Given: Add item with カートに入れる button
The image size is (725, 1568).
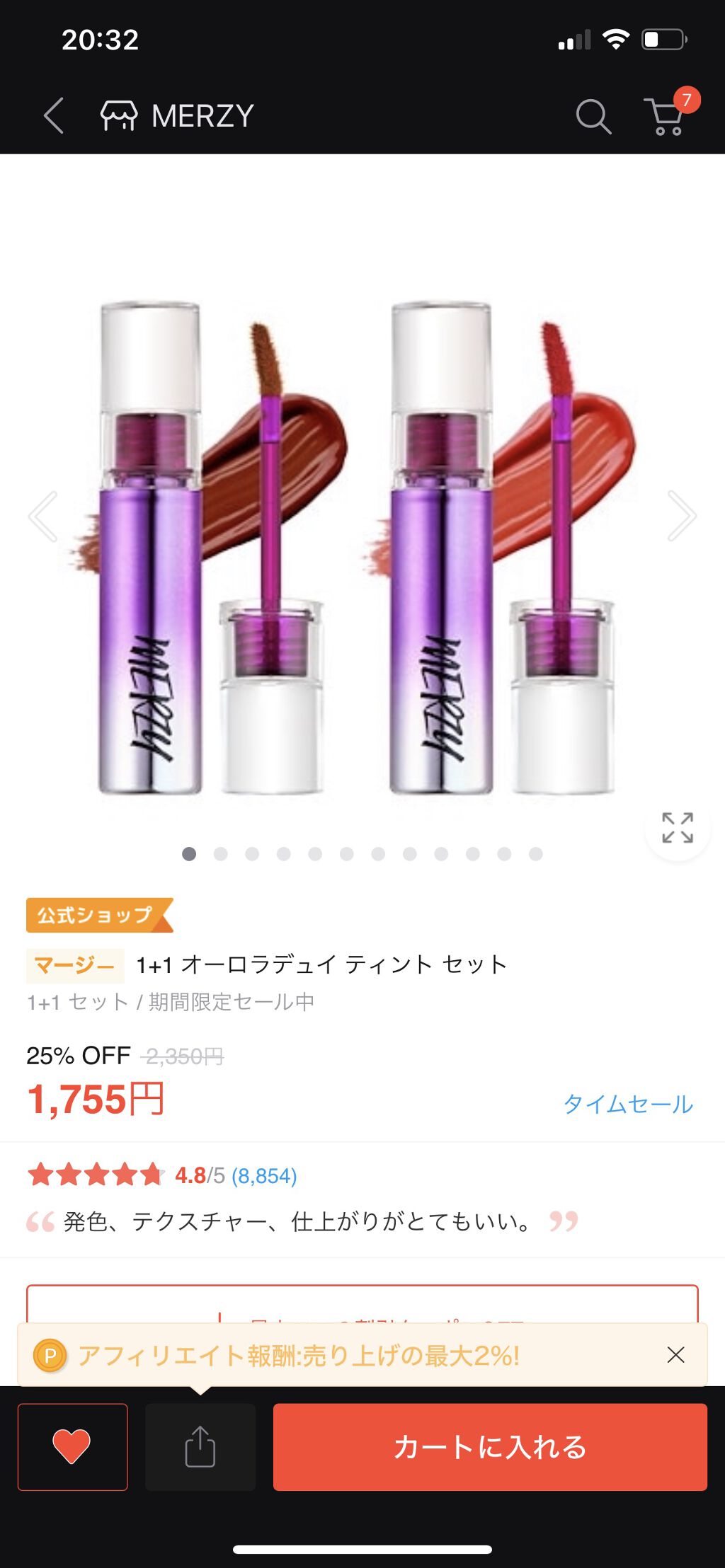Looking at the screenshot, I should [490, 1447].
